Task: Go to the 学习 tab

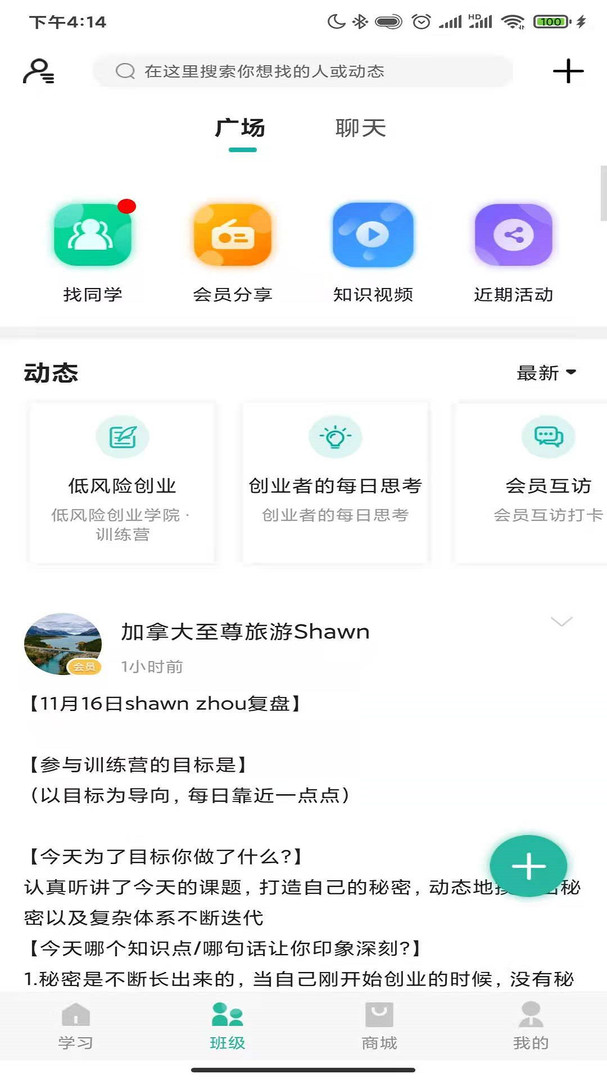Action: tap(76, 1026)
